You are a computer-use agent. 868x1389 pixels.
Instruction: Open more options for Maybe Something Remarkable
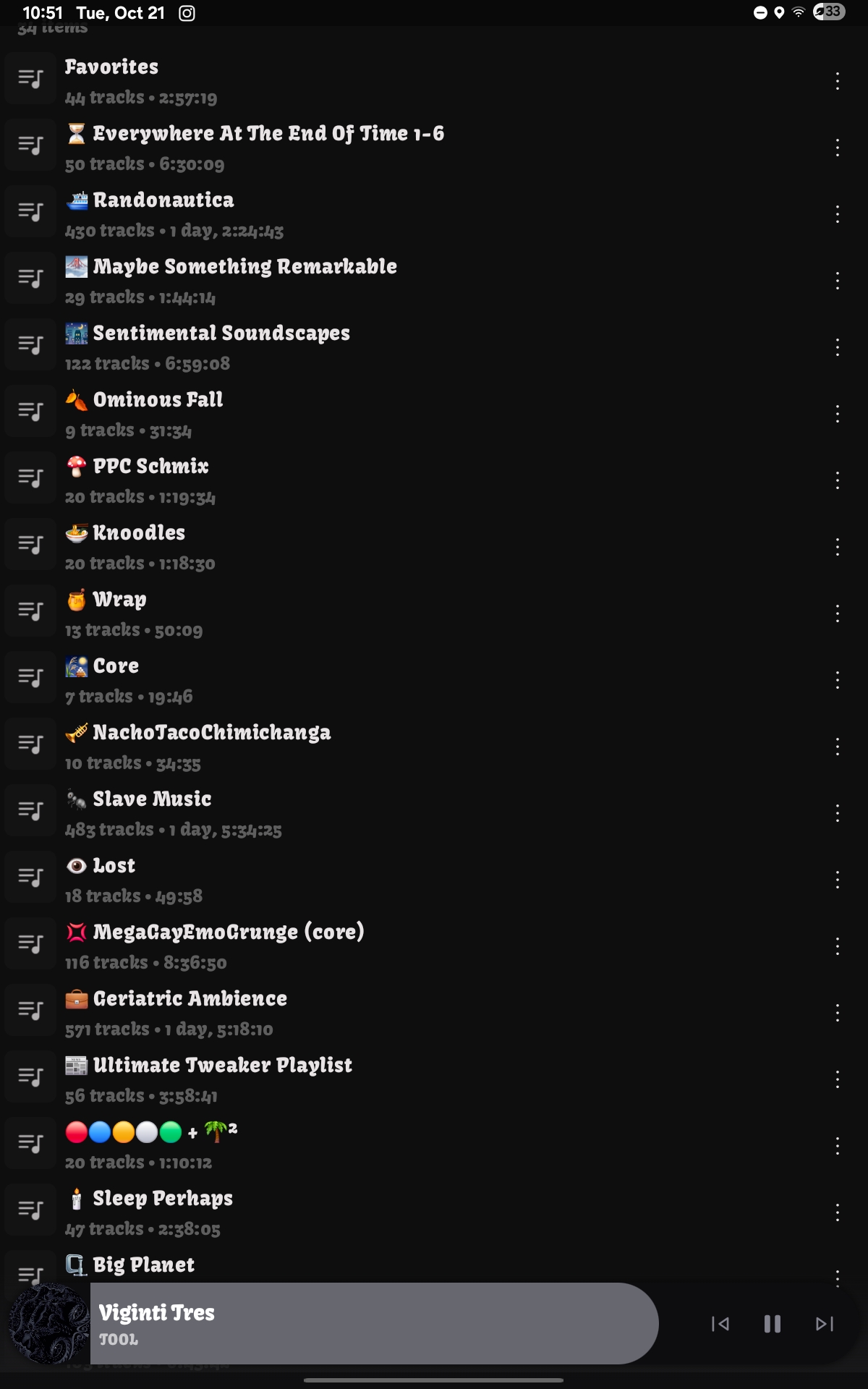click(x=837, y=281)
